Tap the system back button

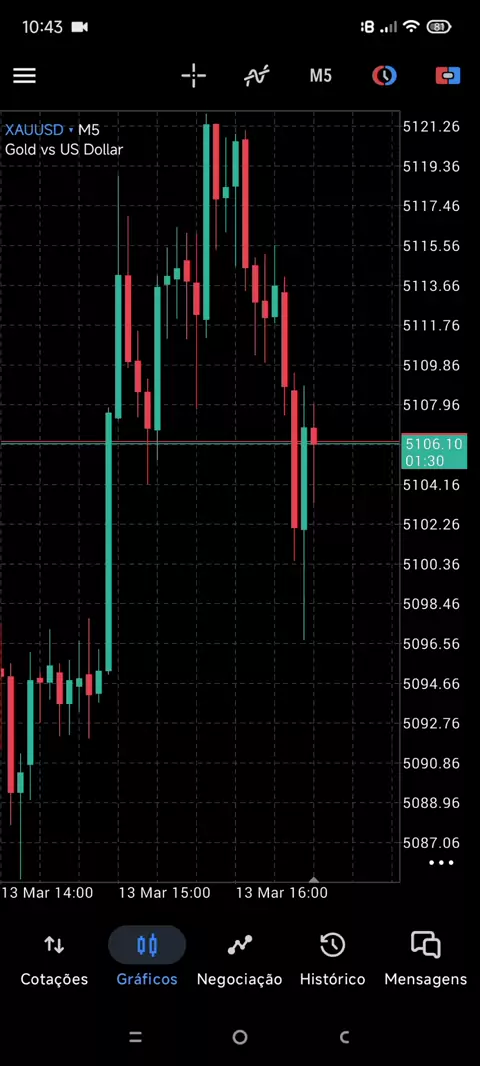[x=344, y=1037]
